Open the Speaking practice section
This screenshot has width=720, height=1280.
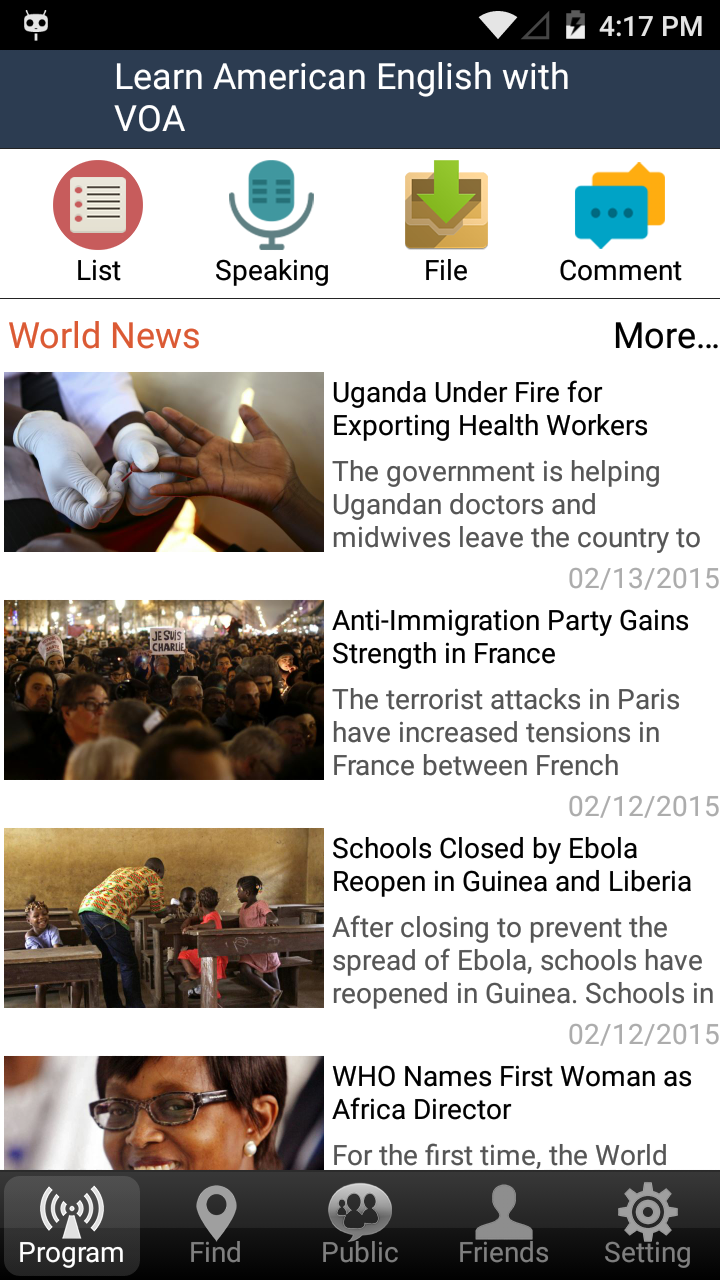[x=271, y=222]
